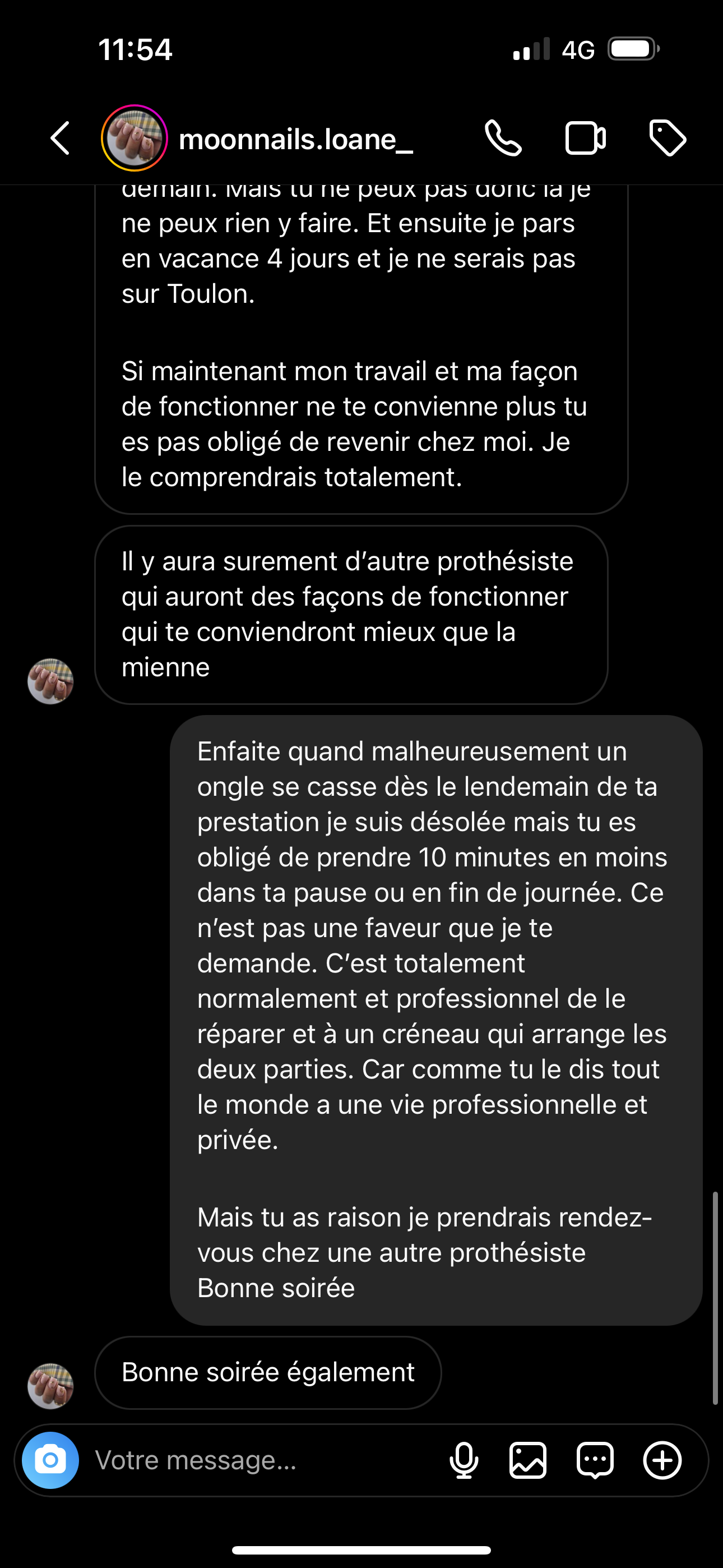This screenshot has width=723, height=1568.
Task: Open the tag label icon
Action: pyautogui.click(x=668, y=138)
